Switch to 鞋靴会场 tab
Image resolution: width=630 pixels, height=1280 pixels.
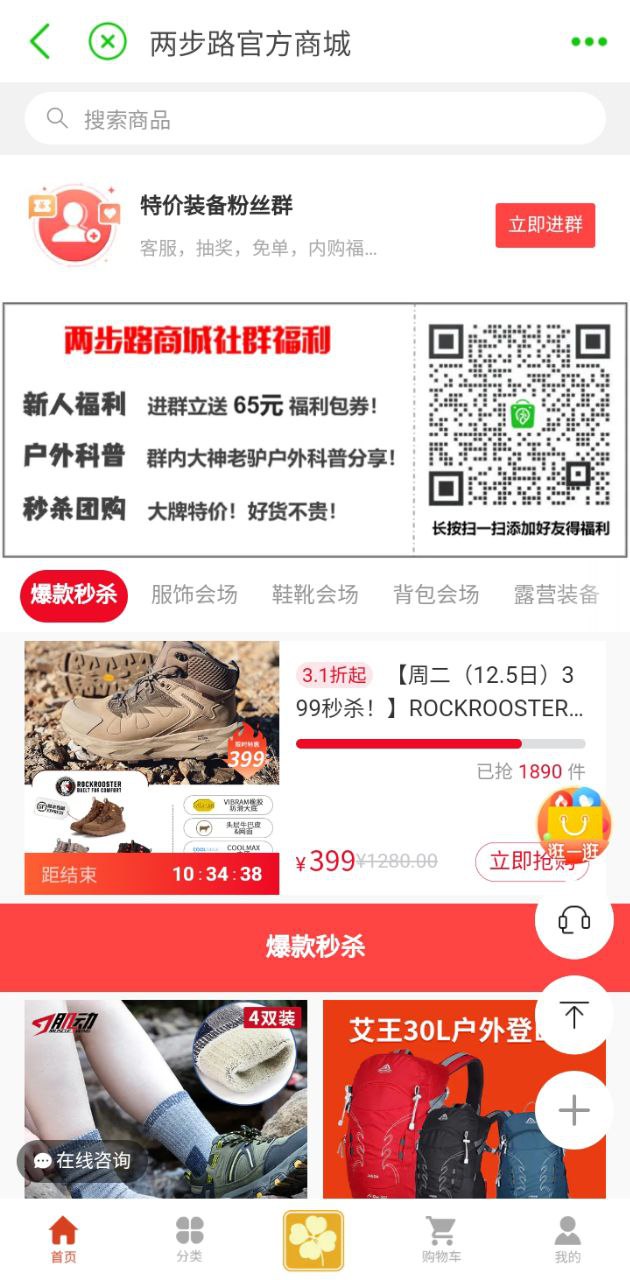(x=315, y=595)
